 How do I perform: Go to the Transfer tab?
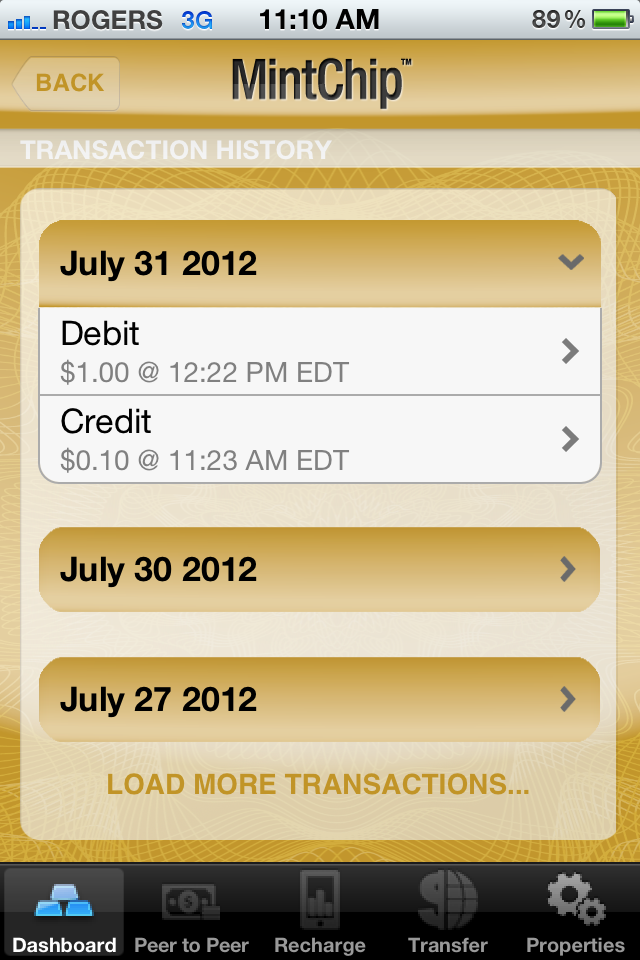coord(447,912)
